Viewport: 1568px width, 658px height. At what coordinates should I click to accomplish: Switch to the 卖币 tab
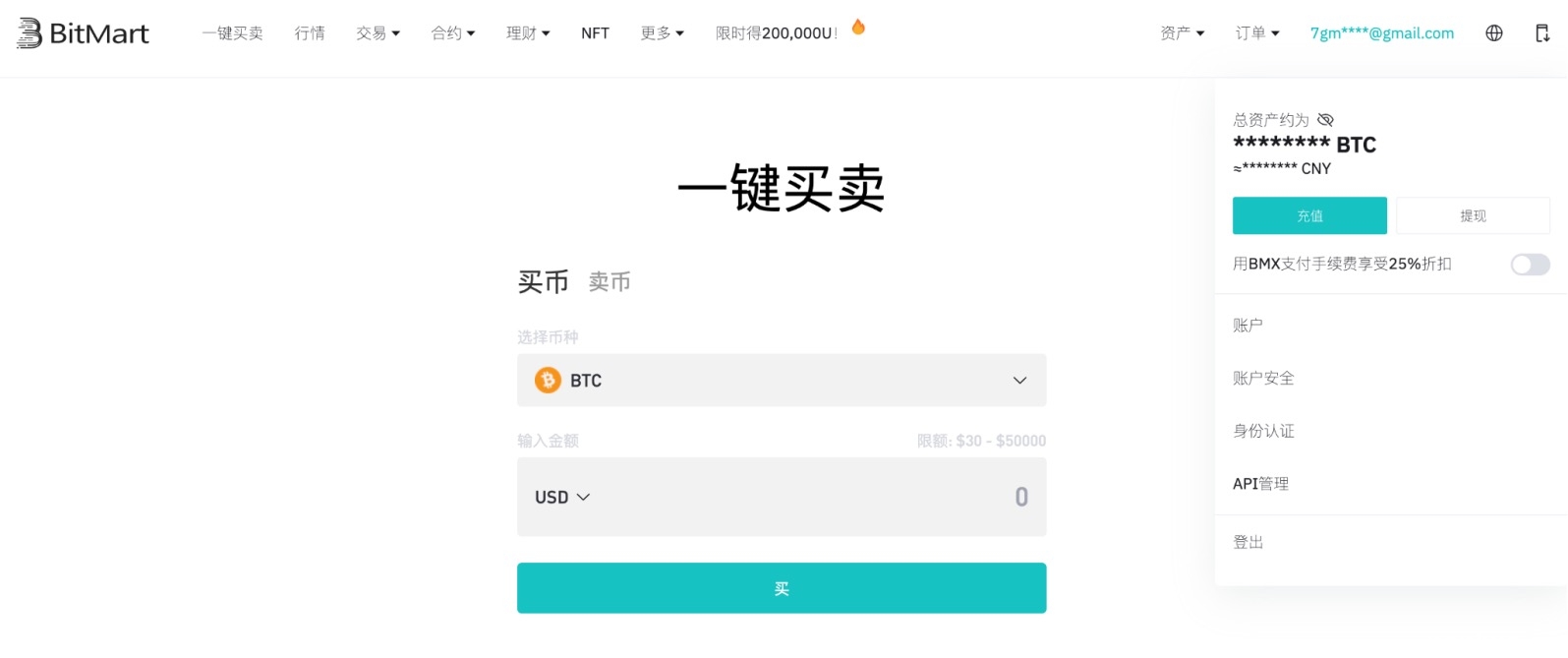coord(609,282)
